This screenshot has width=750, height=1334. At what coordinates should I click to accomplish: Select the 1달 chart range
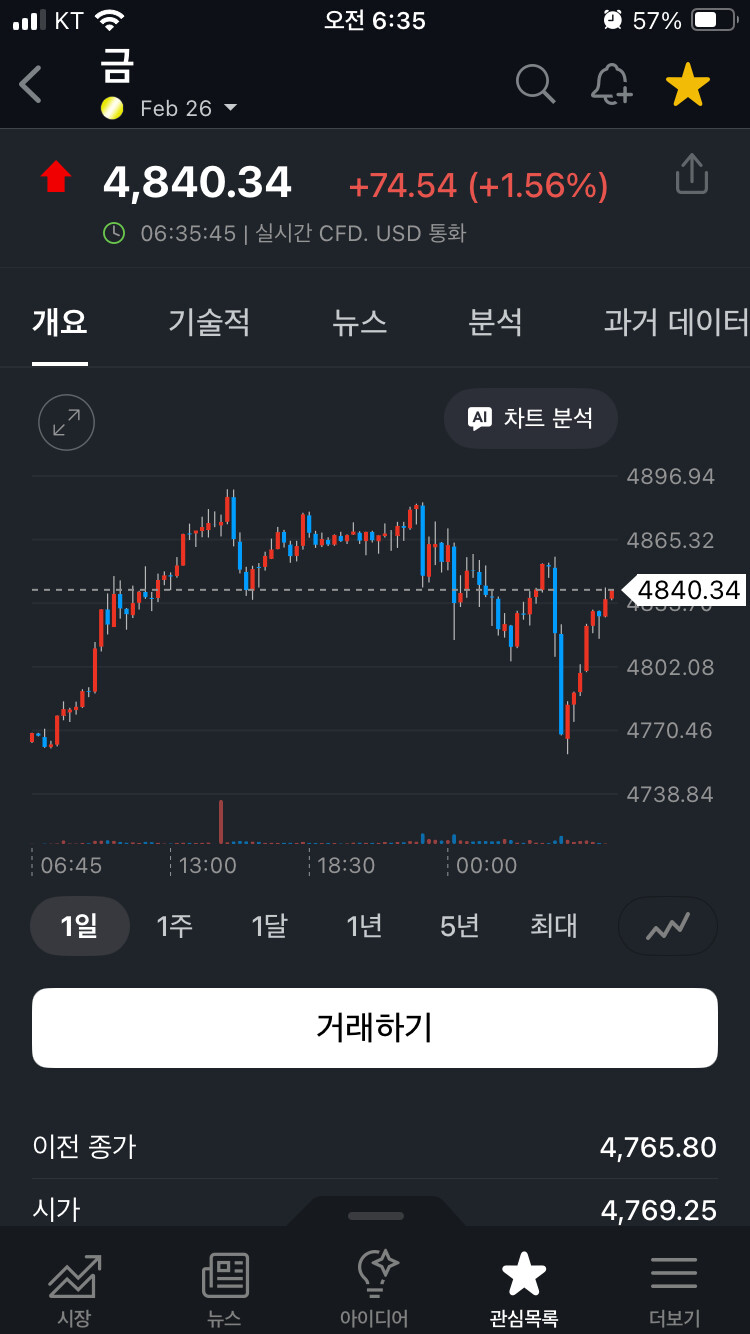[269, 926]
